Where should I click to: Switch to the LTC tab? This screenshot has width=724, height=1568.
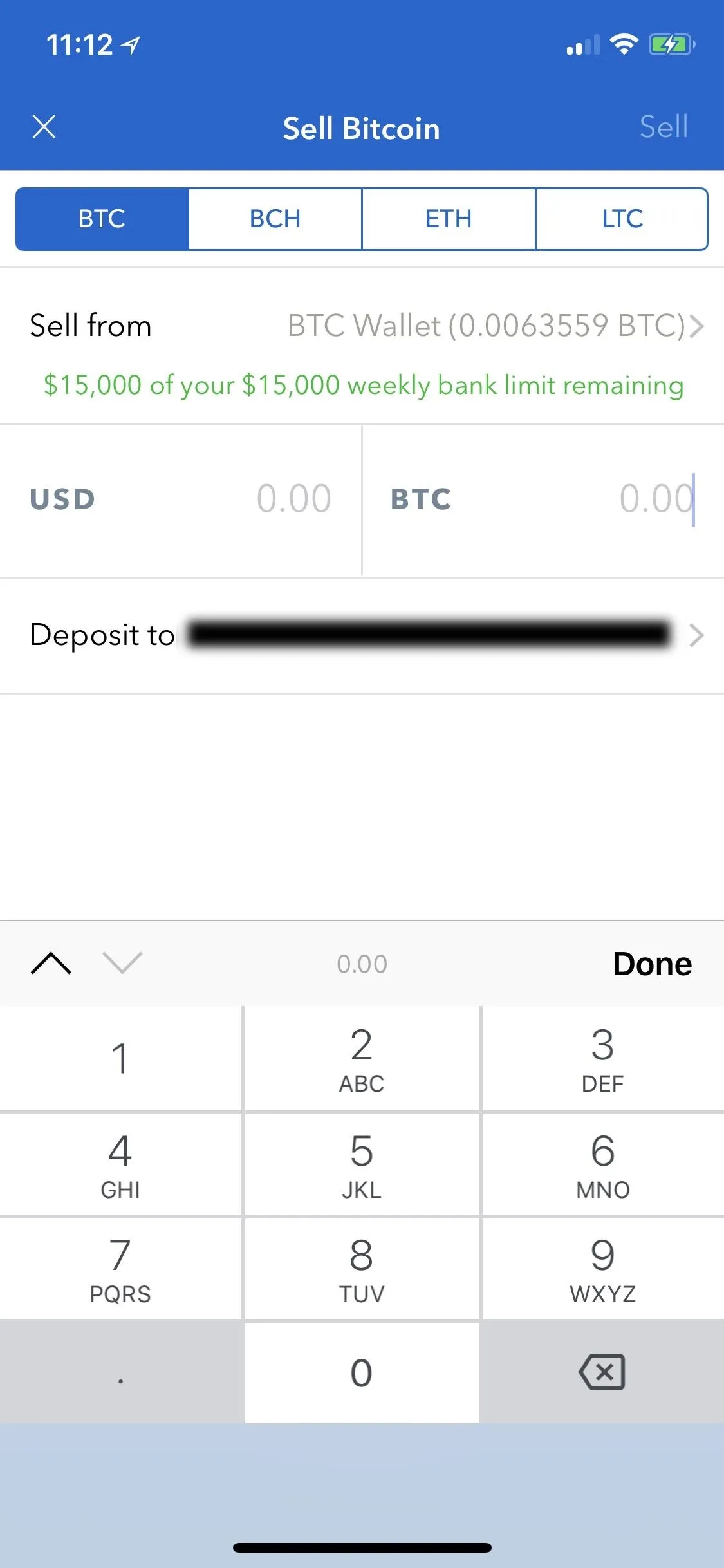pyautogui.click(x=622, y=219)
